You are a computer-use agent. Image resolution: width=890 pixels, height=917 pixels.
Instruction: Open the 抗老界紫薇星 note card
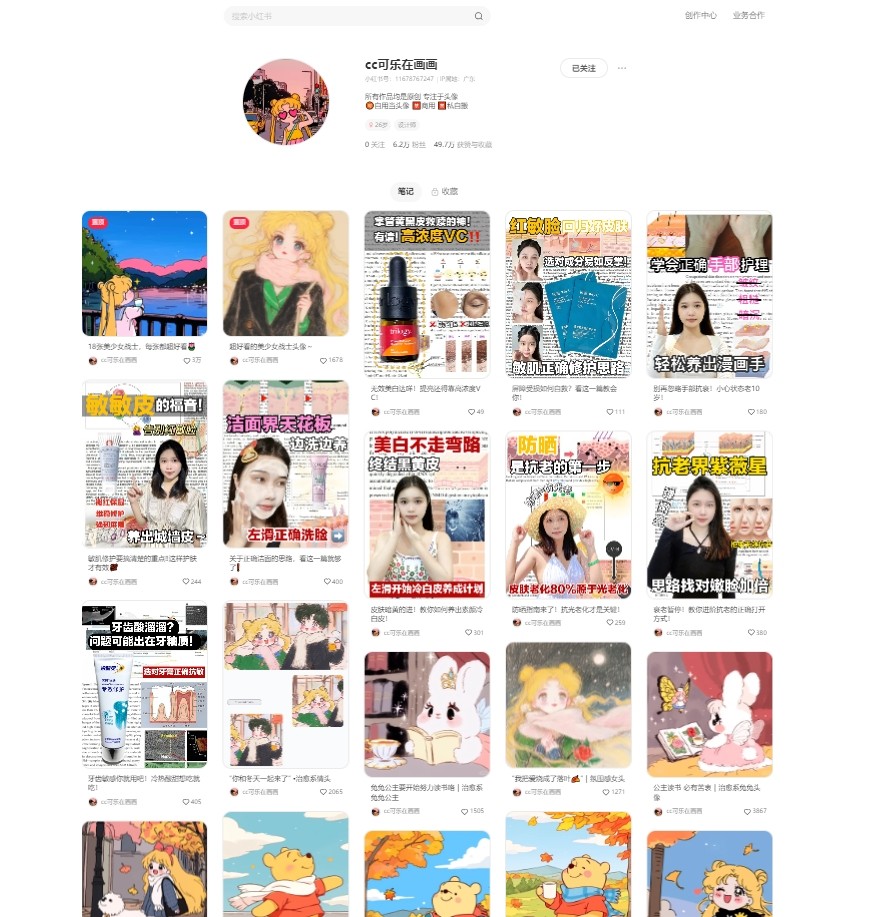coord(709,514)
